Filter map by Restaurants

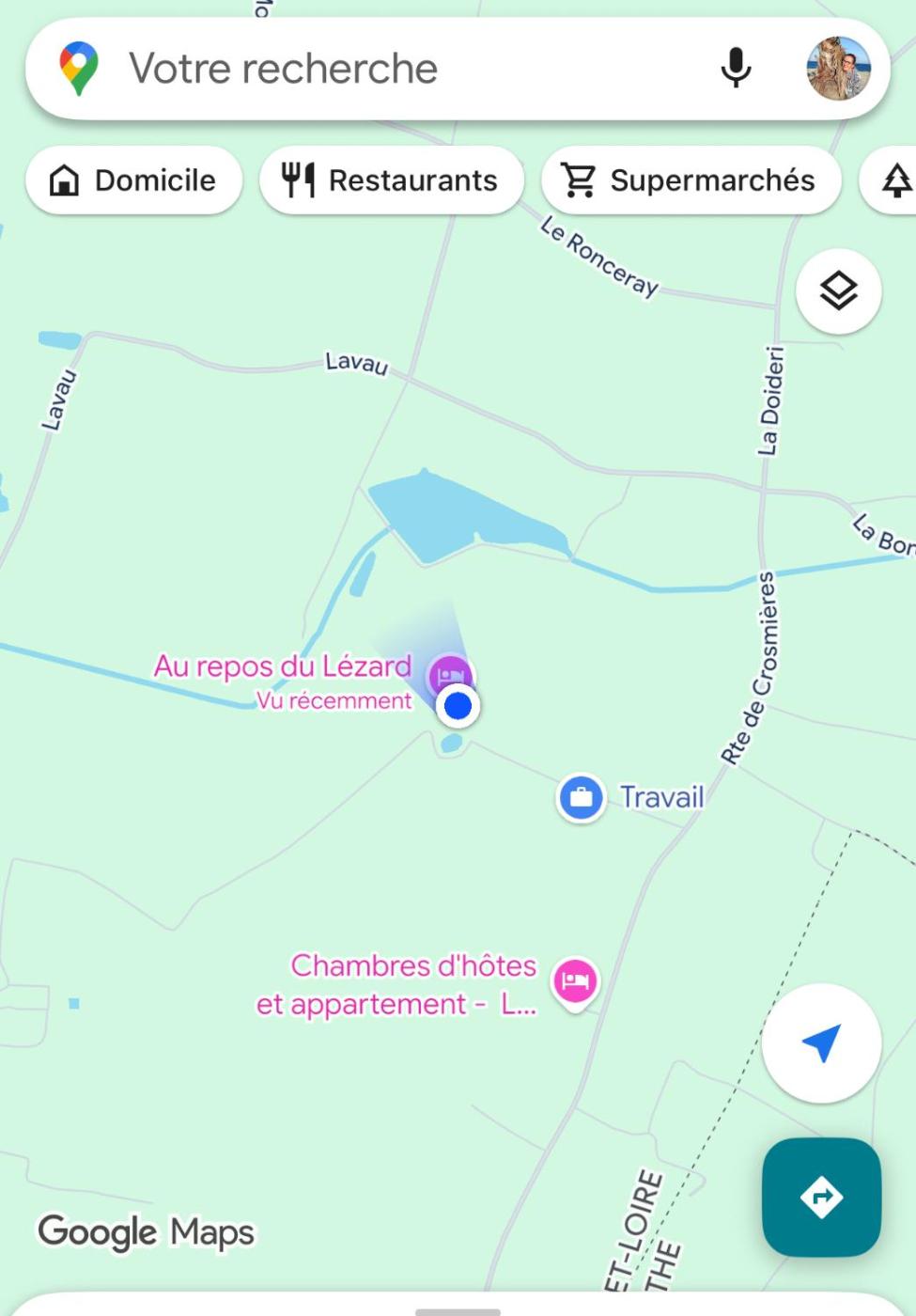391,180
